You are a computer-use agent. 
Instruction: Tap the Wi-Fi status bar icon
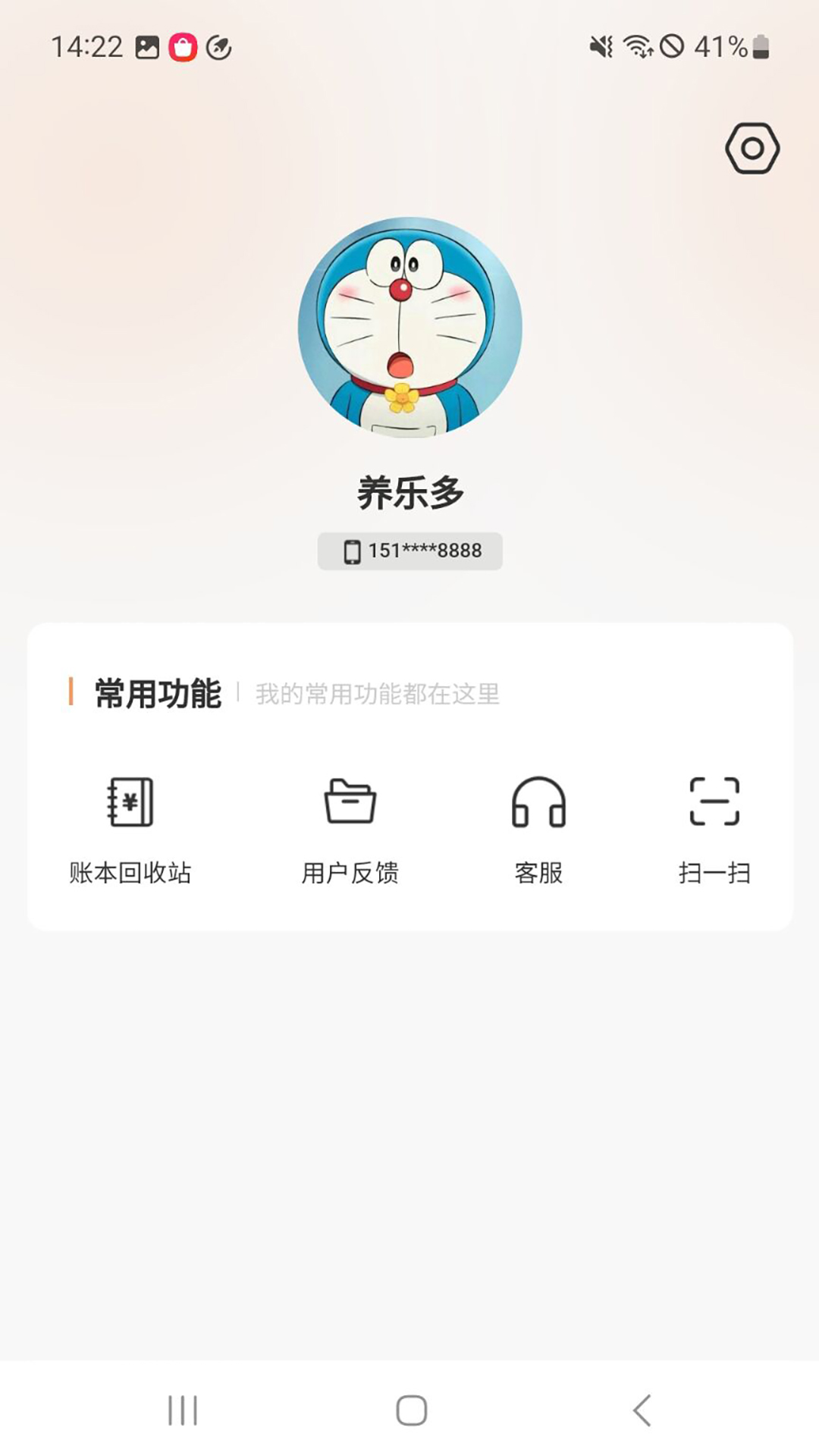(639, 47)
